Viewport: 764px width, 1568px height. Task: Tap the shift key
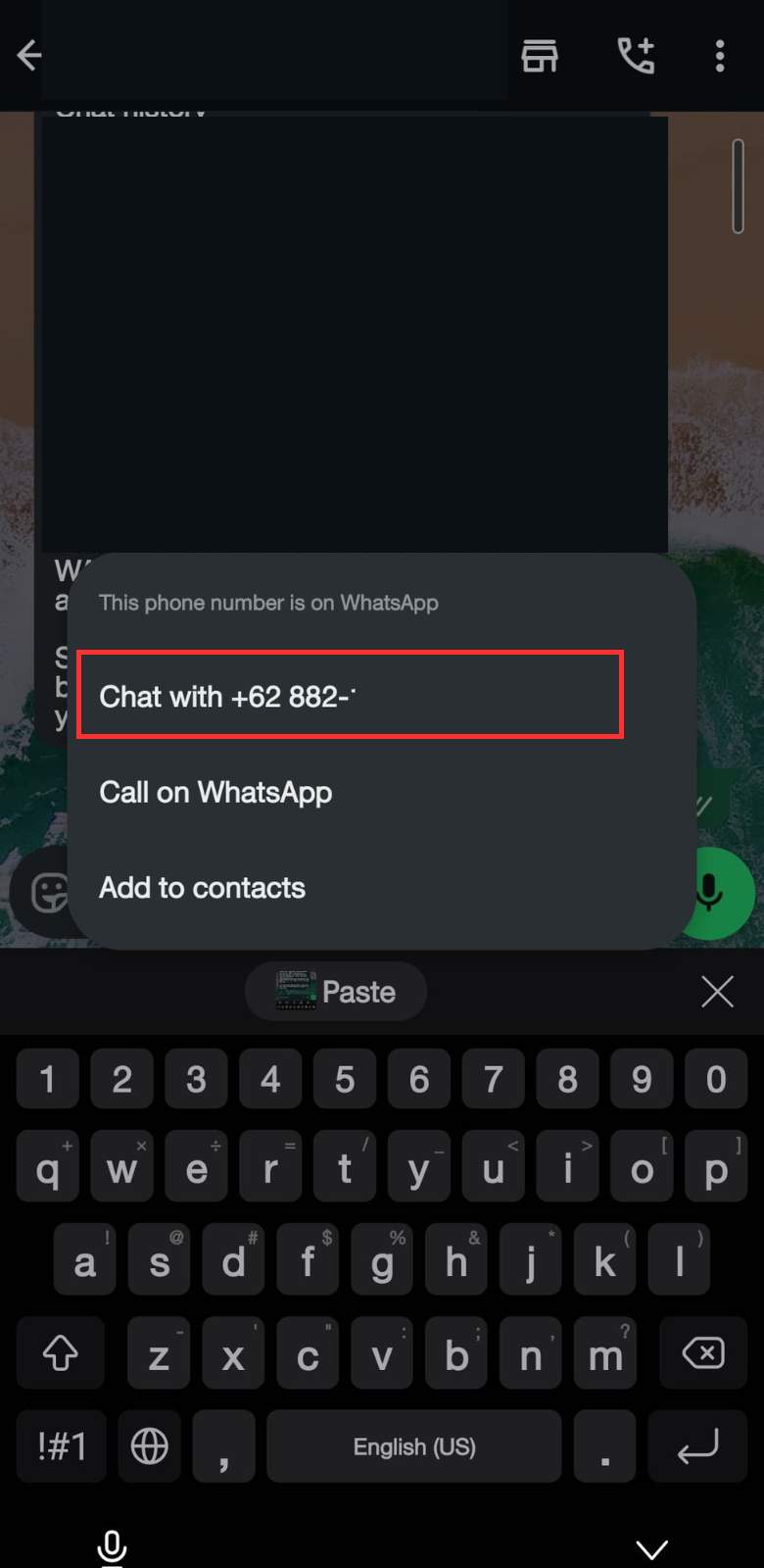pyautogui.click(x=61, y=1353)
